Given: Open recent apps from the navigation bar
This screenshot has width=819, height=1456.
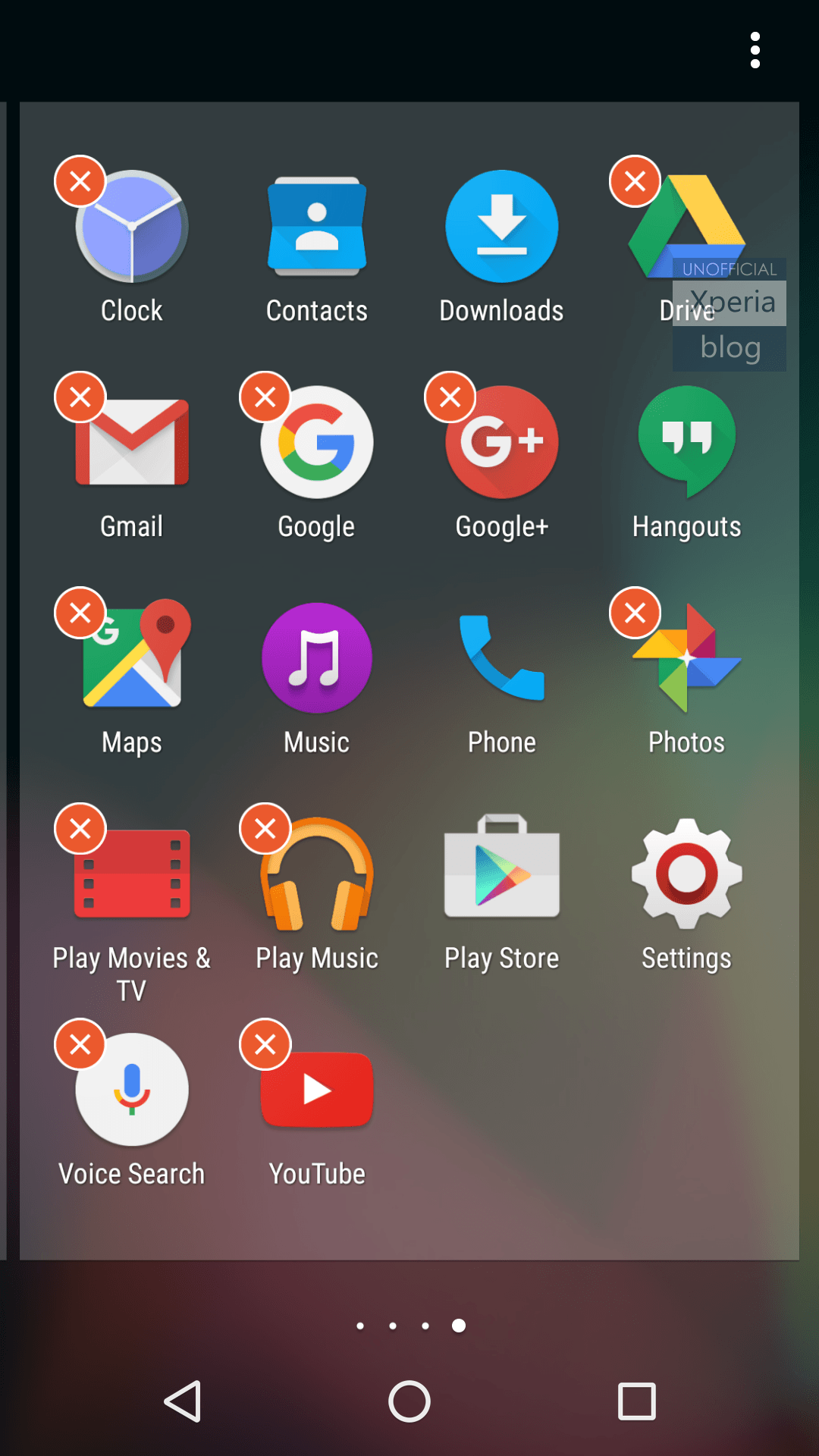Looking at the screenshot, I should point(637,1401).
